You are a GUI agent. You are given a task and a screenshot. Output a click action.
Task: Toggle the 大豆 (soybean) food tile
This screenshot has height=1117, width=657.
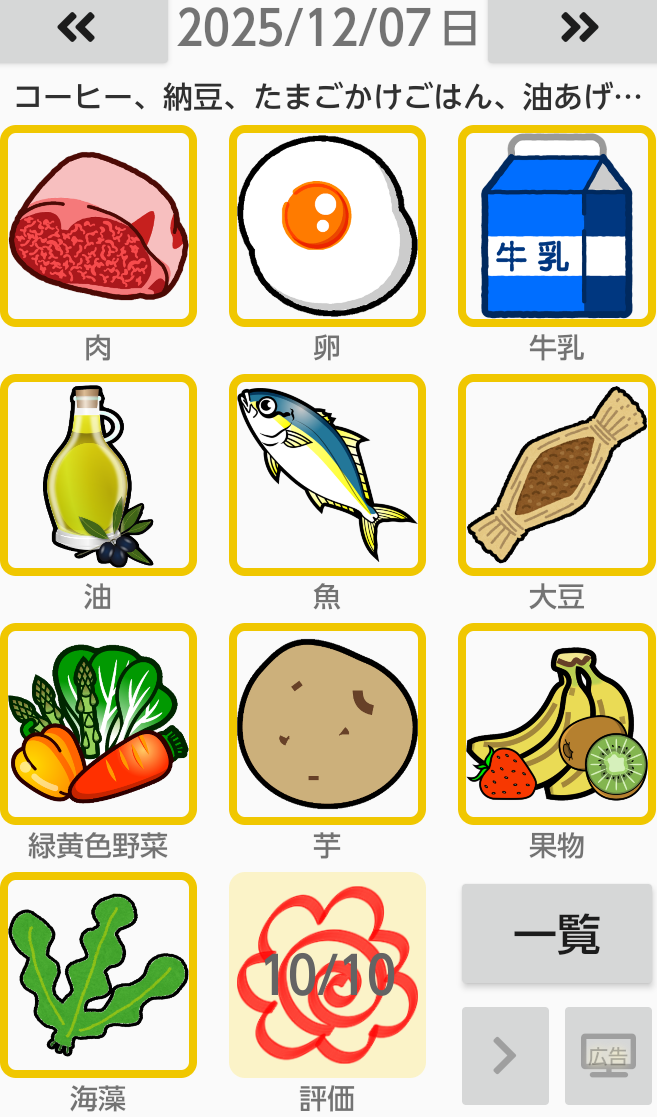(556, 475)
